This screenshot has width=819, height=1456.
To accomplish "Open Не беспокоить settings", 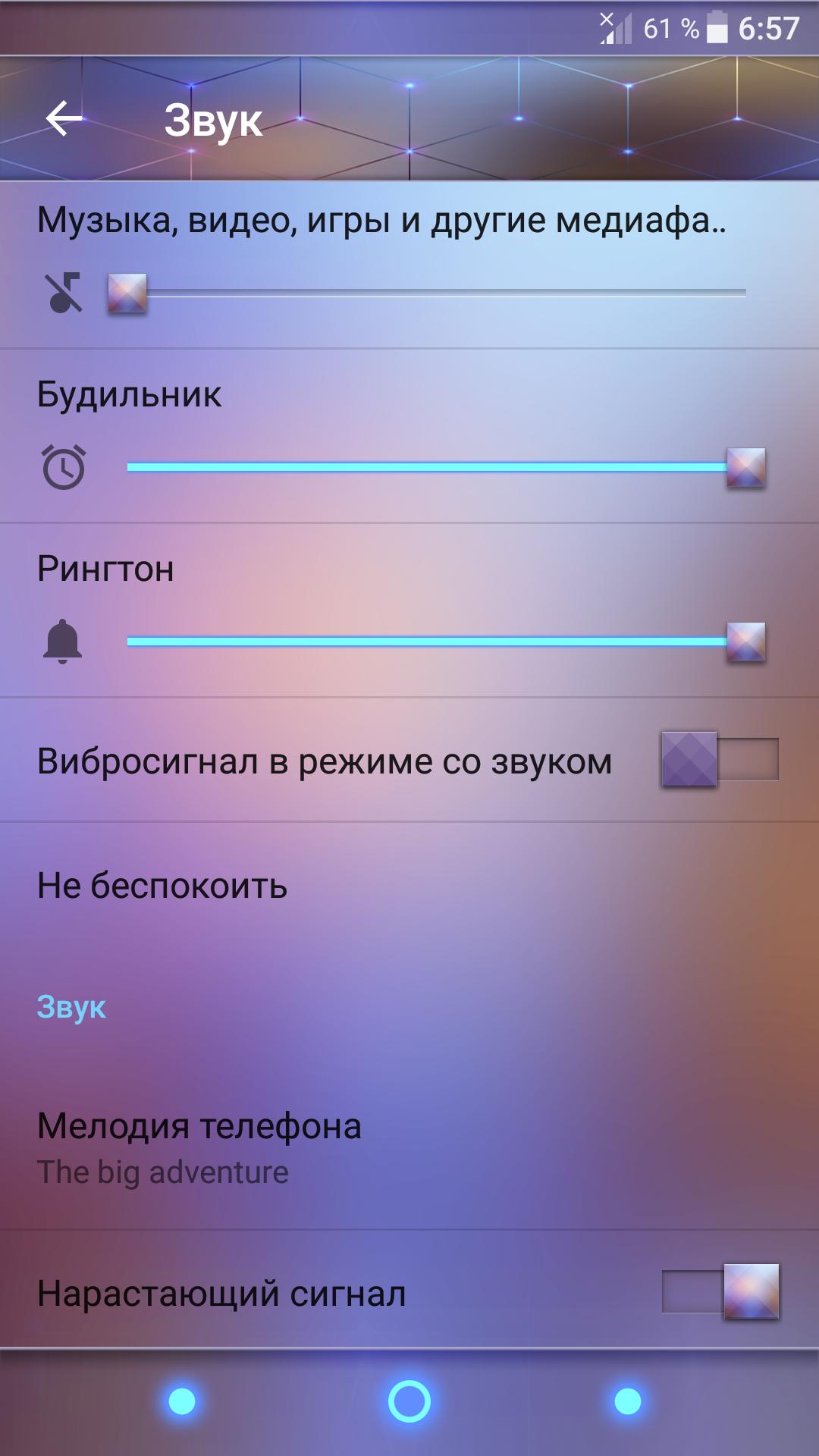I will click(162, 885).
